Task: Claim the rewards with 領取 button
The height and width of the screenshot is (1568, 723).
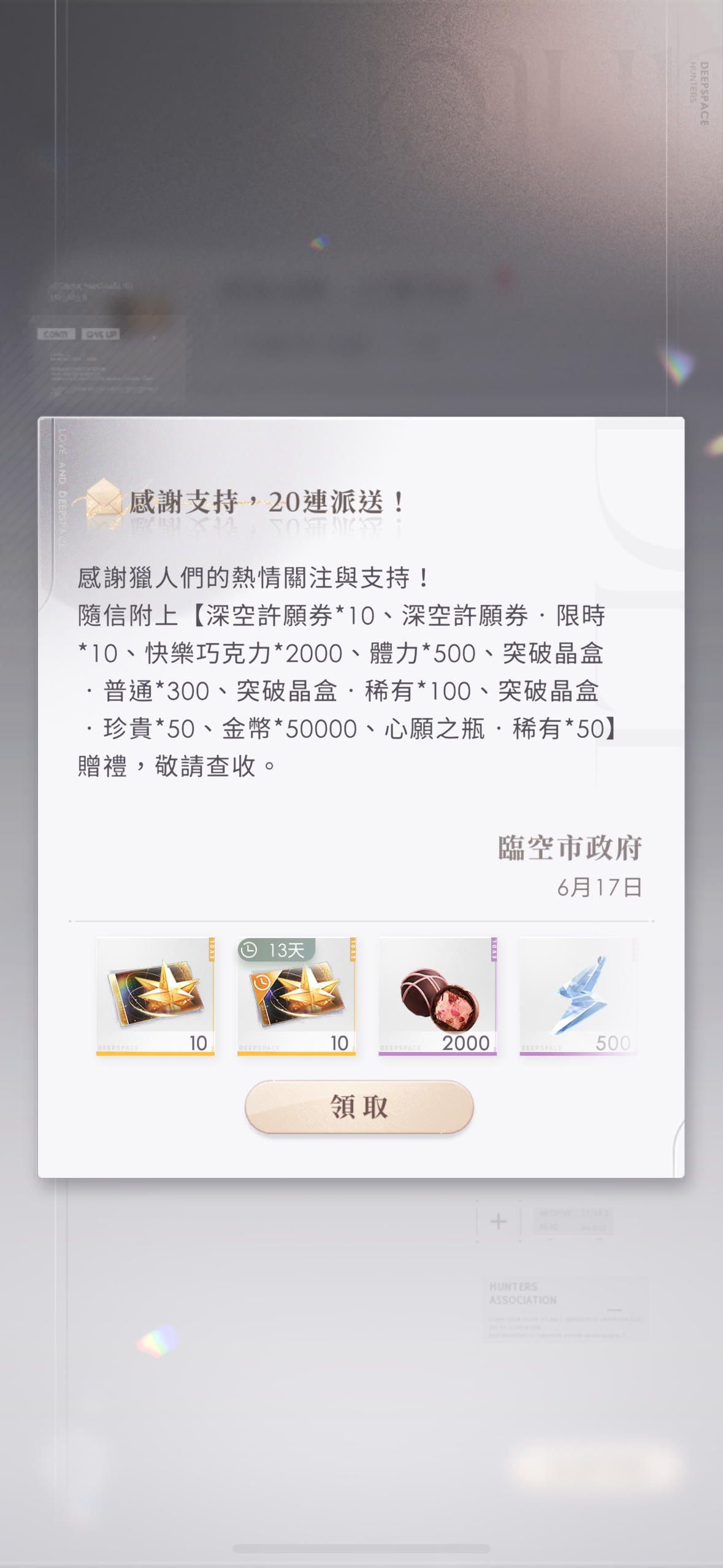Action: (x=359, y=1107)
